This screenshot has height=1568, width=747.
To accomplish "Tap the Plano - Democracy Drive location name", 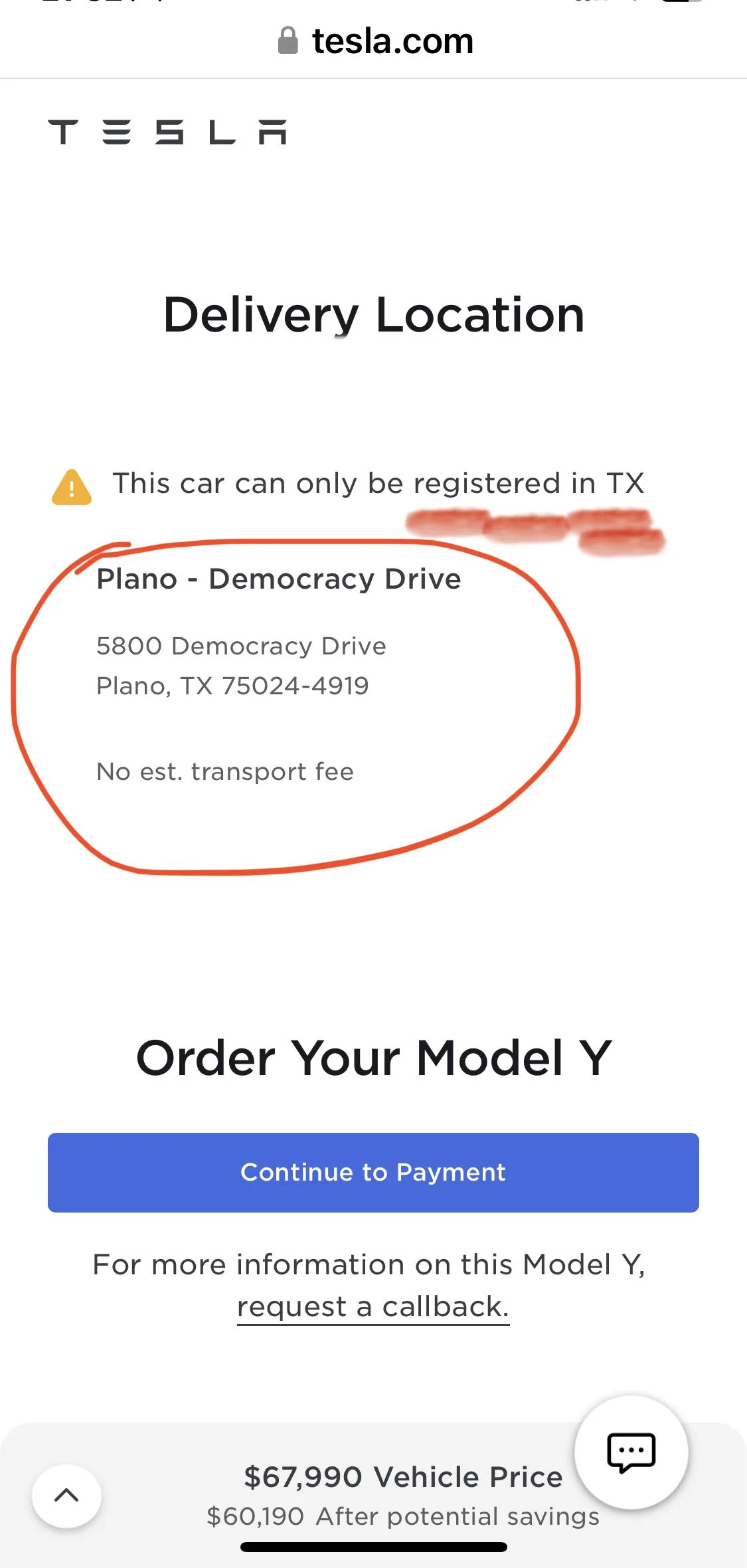I will point(278,579).
